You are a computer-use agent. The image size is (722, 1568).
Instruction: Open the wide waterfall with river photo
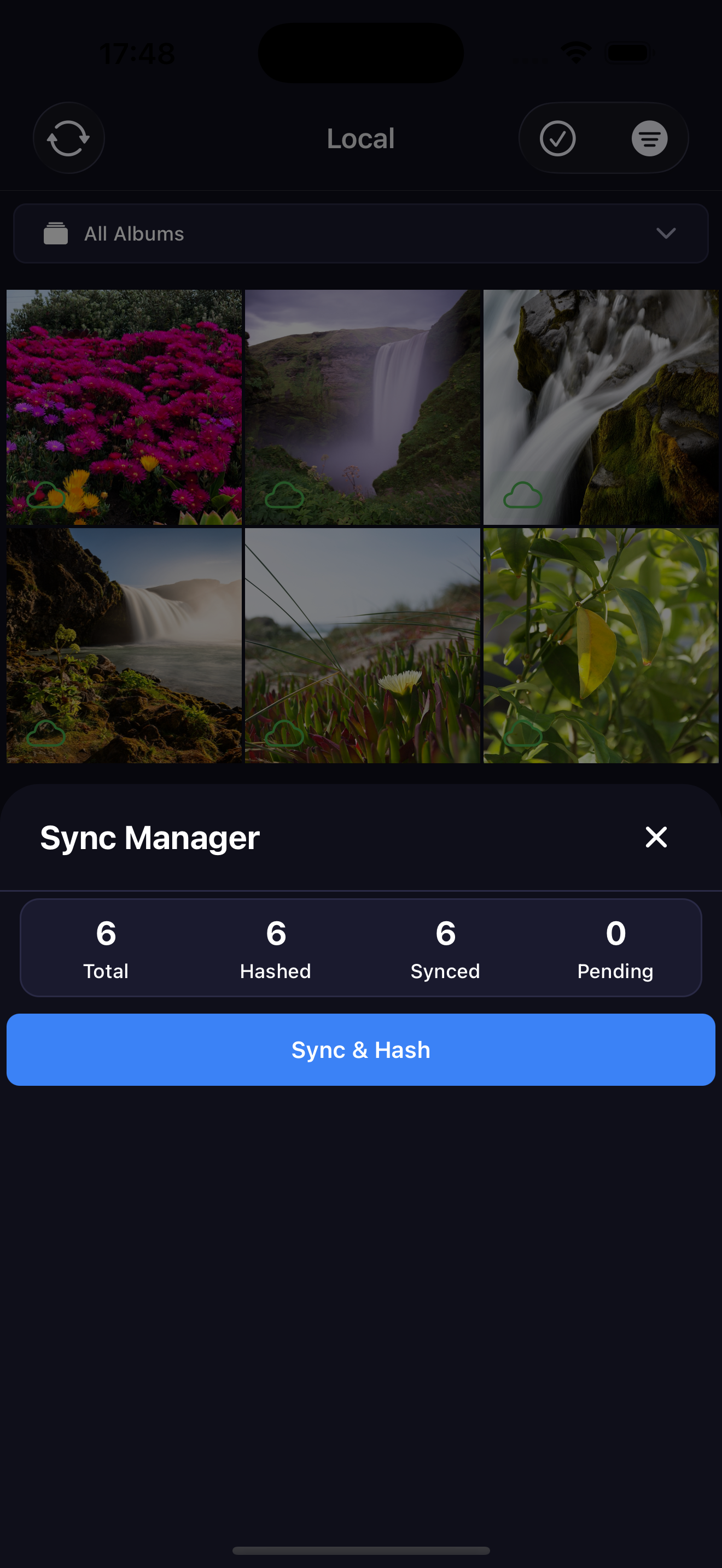124,645
